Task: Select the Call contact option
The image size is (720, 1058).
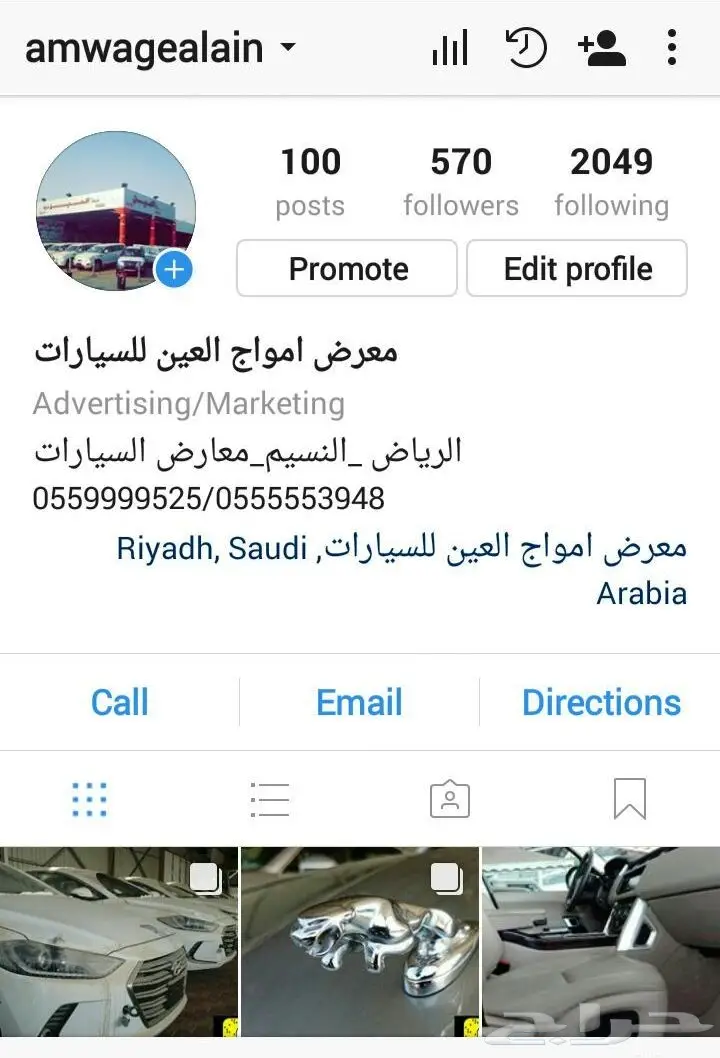Action: (x=119, y=702)
